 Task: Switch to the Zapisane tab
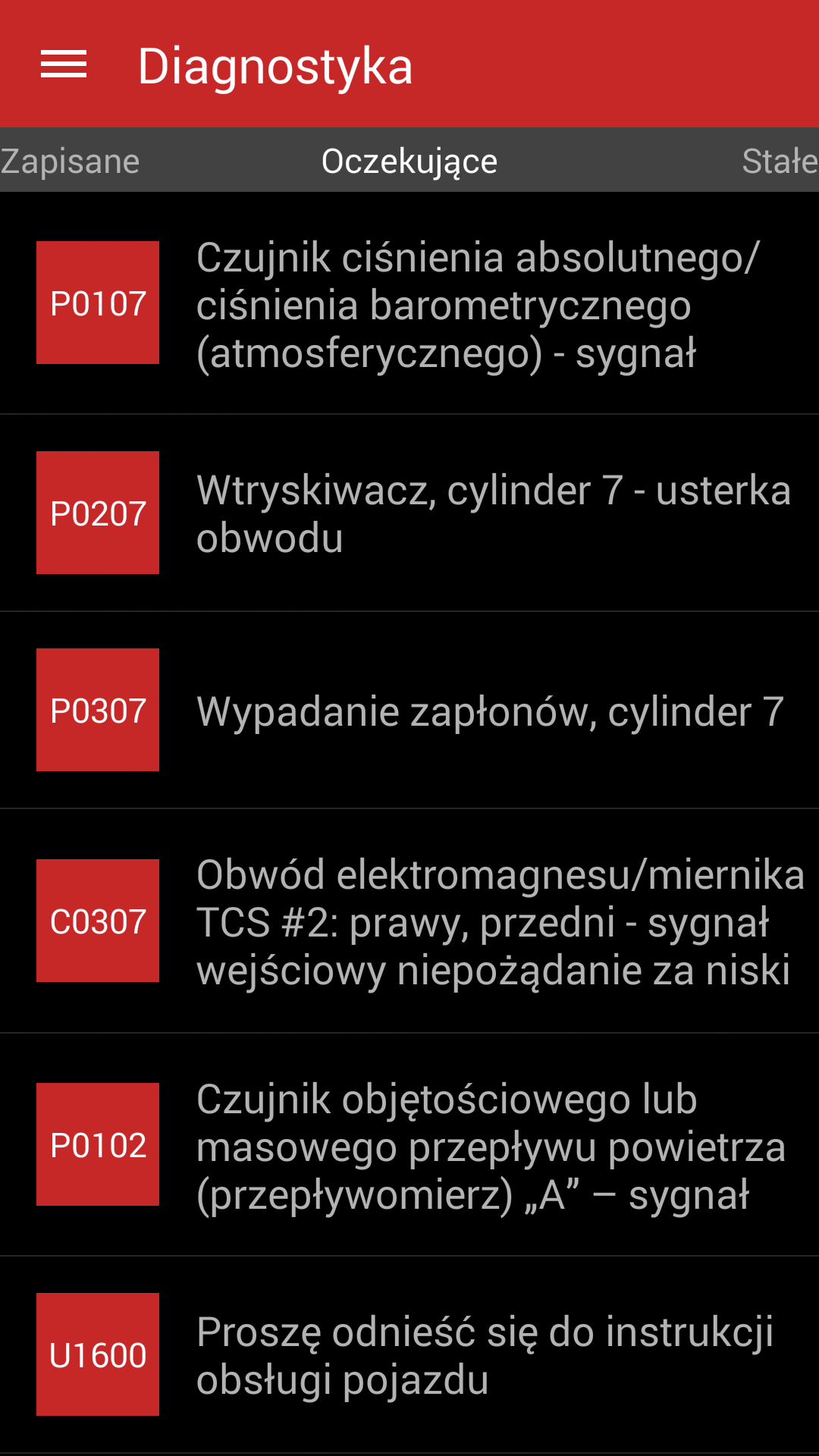(x=70, y=160)
